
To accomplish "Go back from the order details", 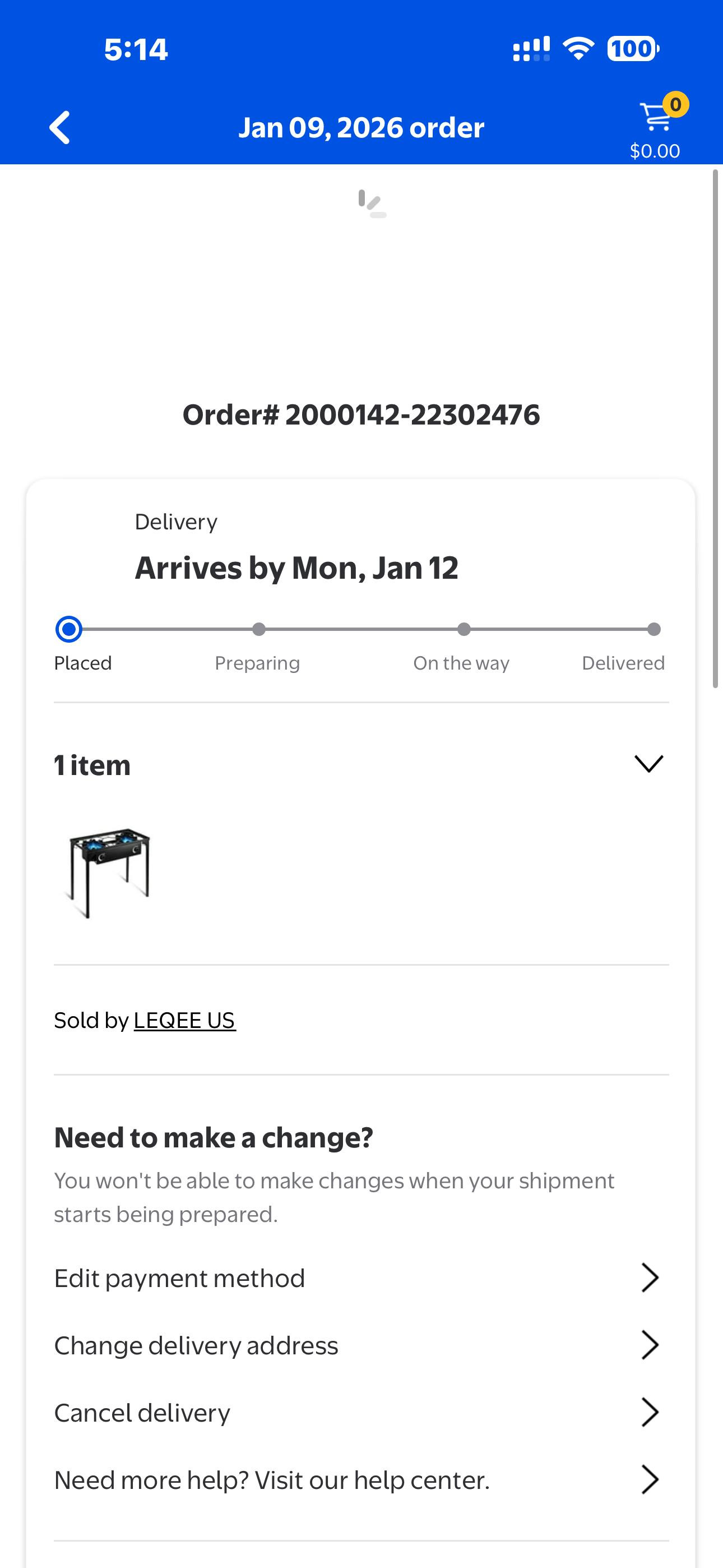I will click(59, 127).
